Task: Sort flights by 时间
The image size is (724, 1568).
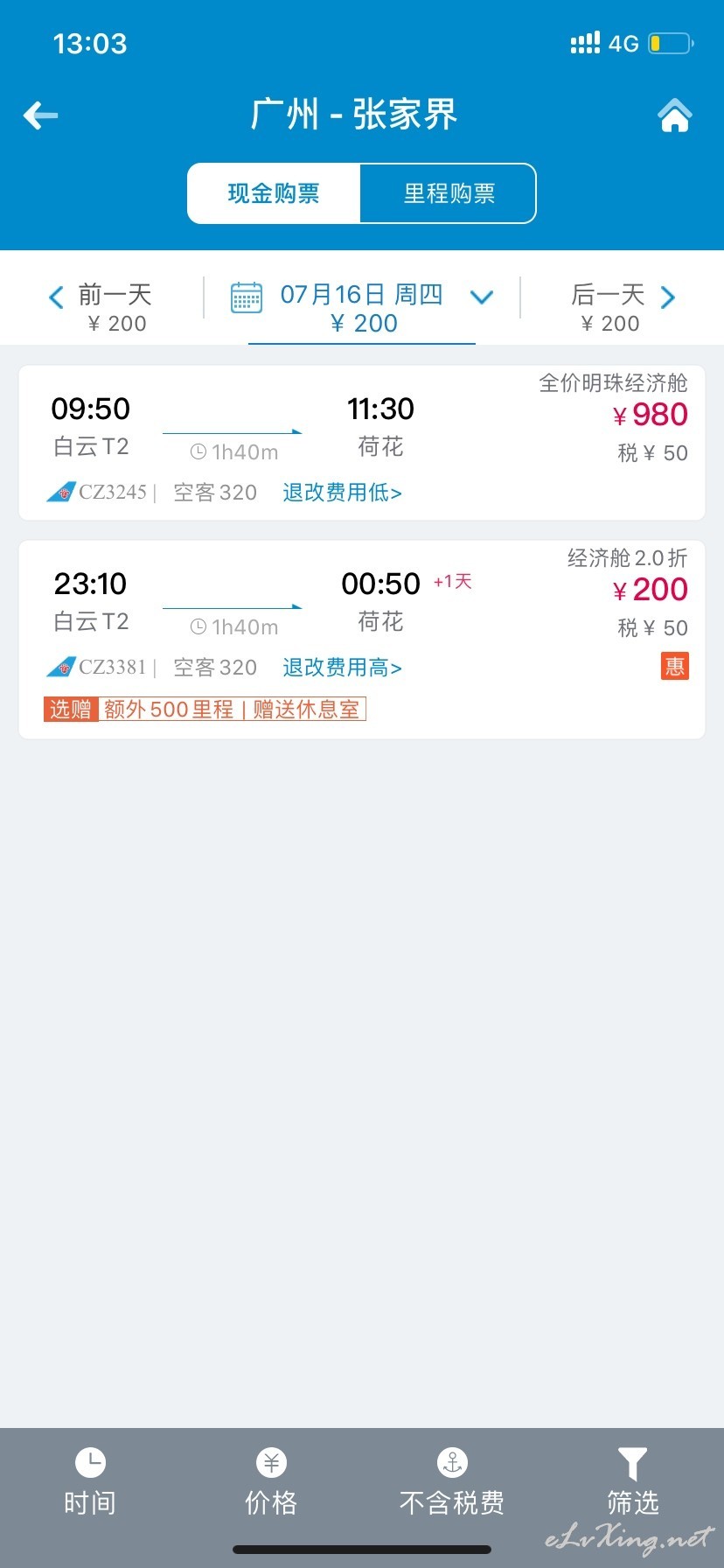Action: tap(90, 1483)
